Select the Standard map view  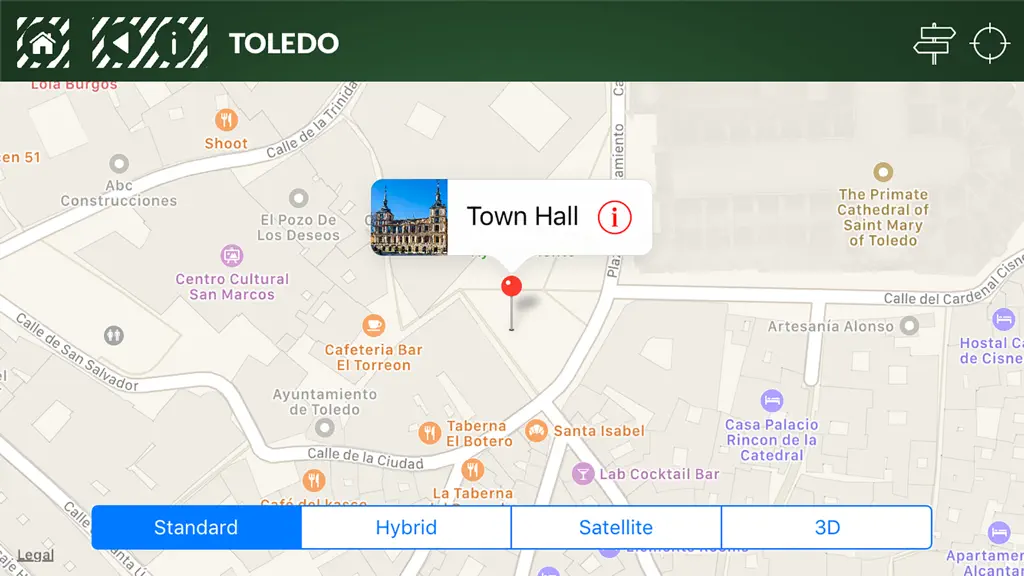tap(197, 527)
